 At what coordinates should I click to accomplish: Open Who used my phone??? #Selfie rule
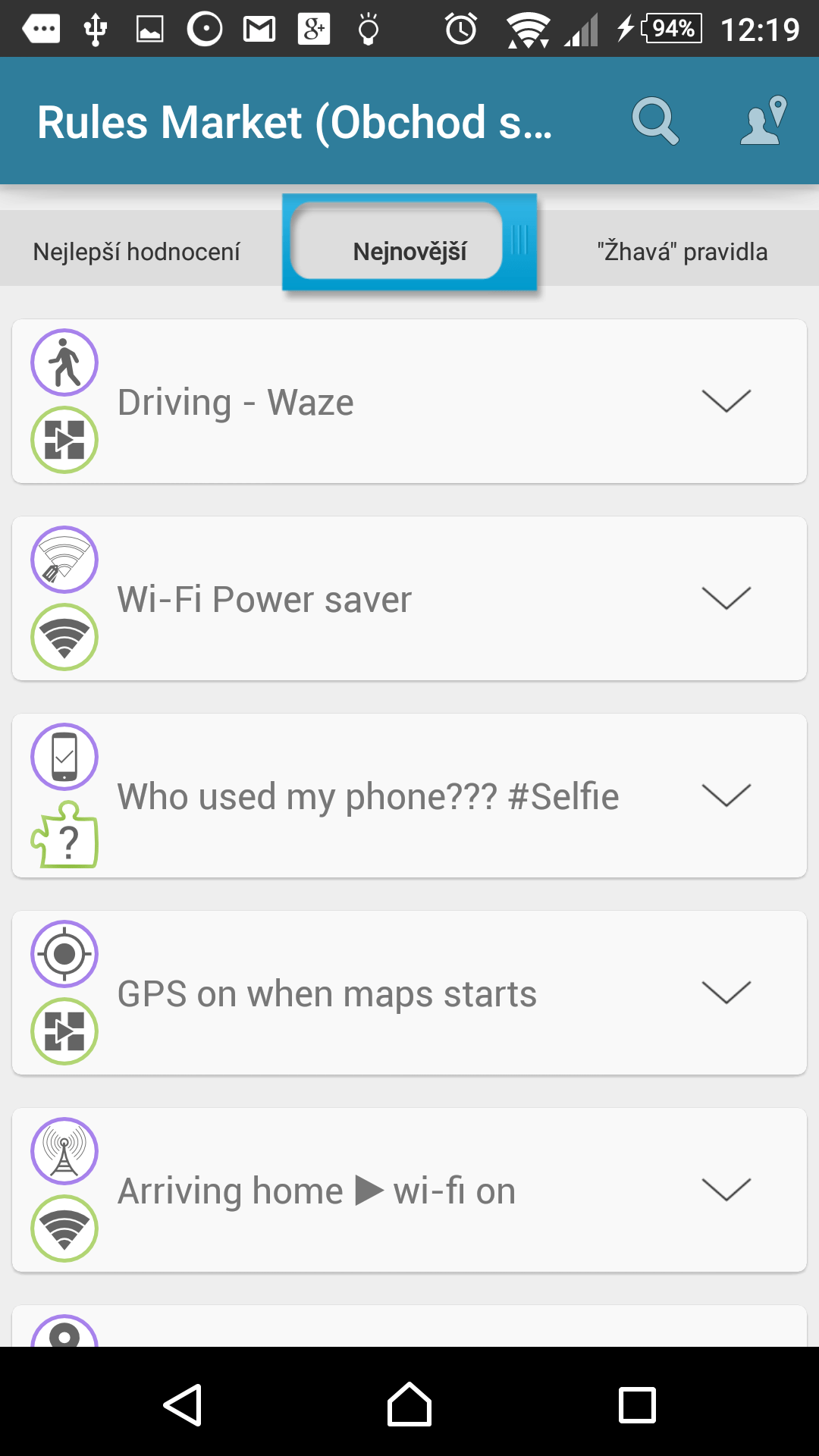(x=409, y=795)
